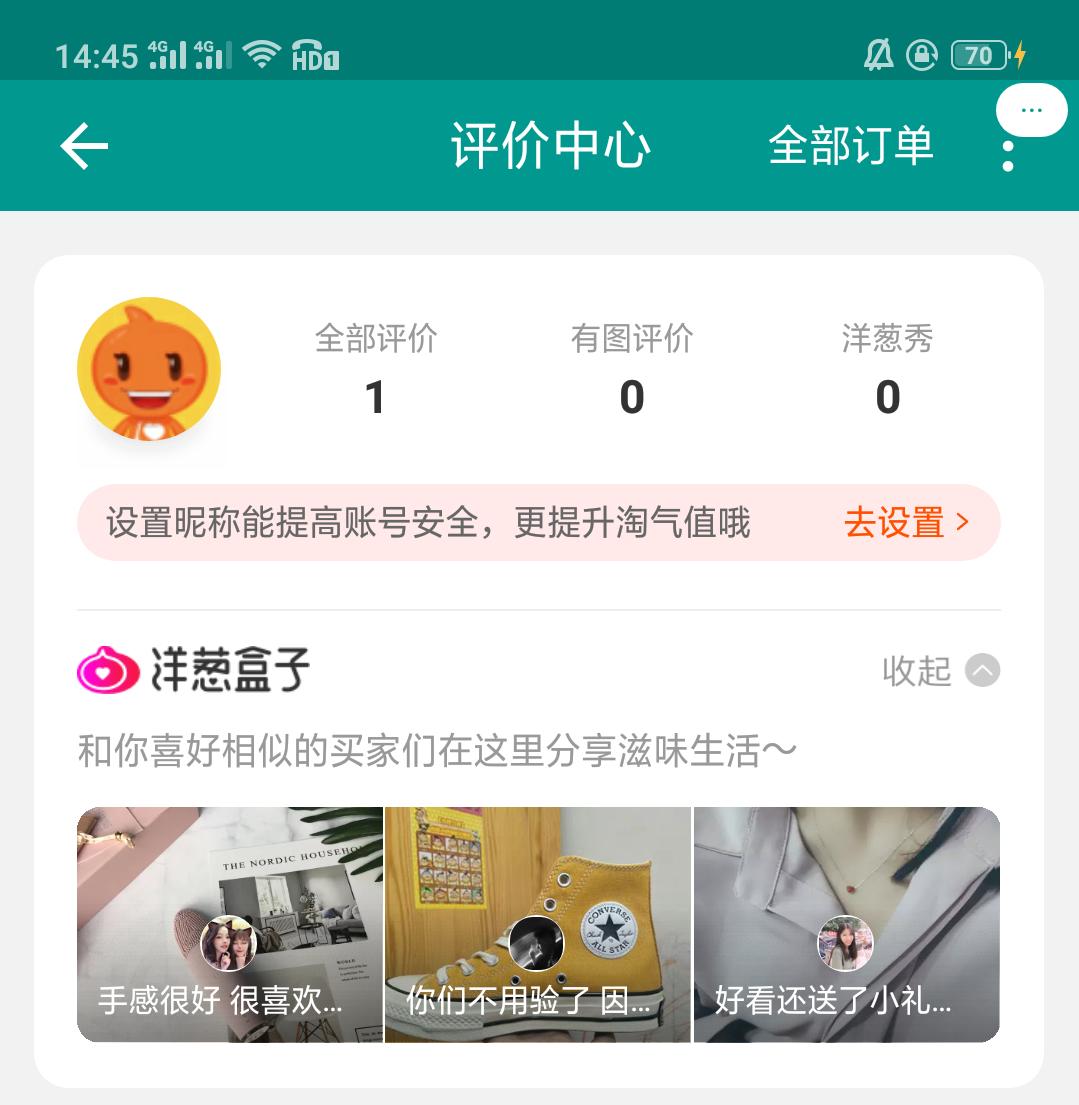The image size is (1079, 1105).
Task: Select the 全部评价 review count
Action: (375, 370)
